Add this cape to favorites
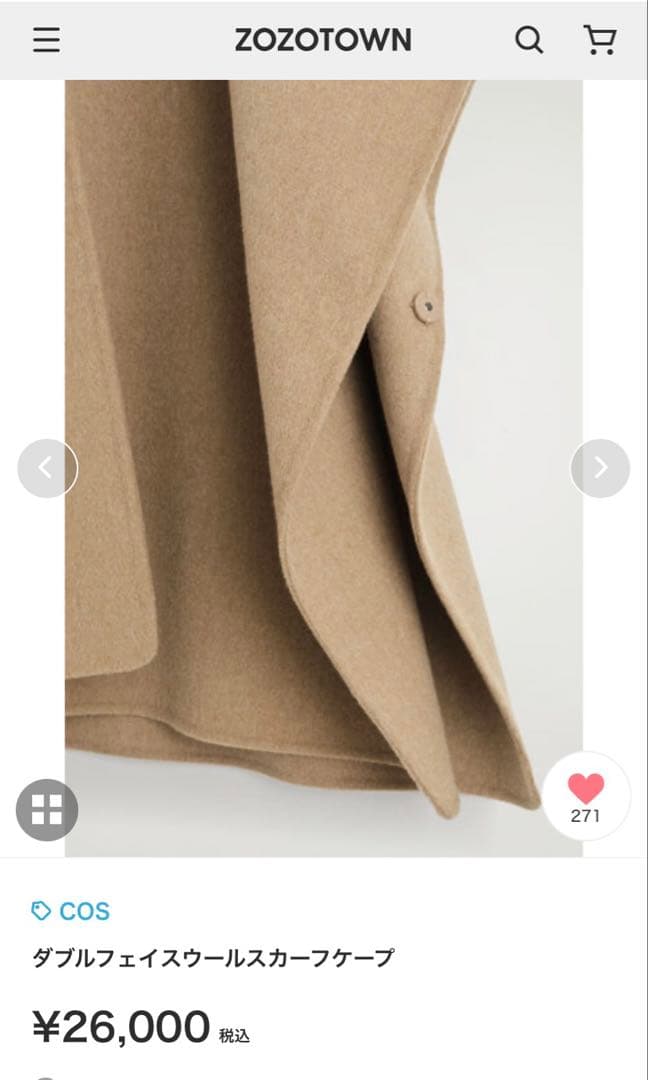This screenshot has height=1080, width=648. tap(586, 796)
